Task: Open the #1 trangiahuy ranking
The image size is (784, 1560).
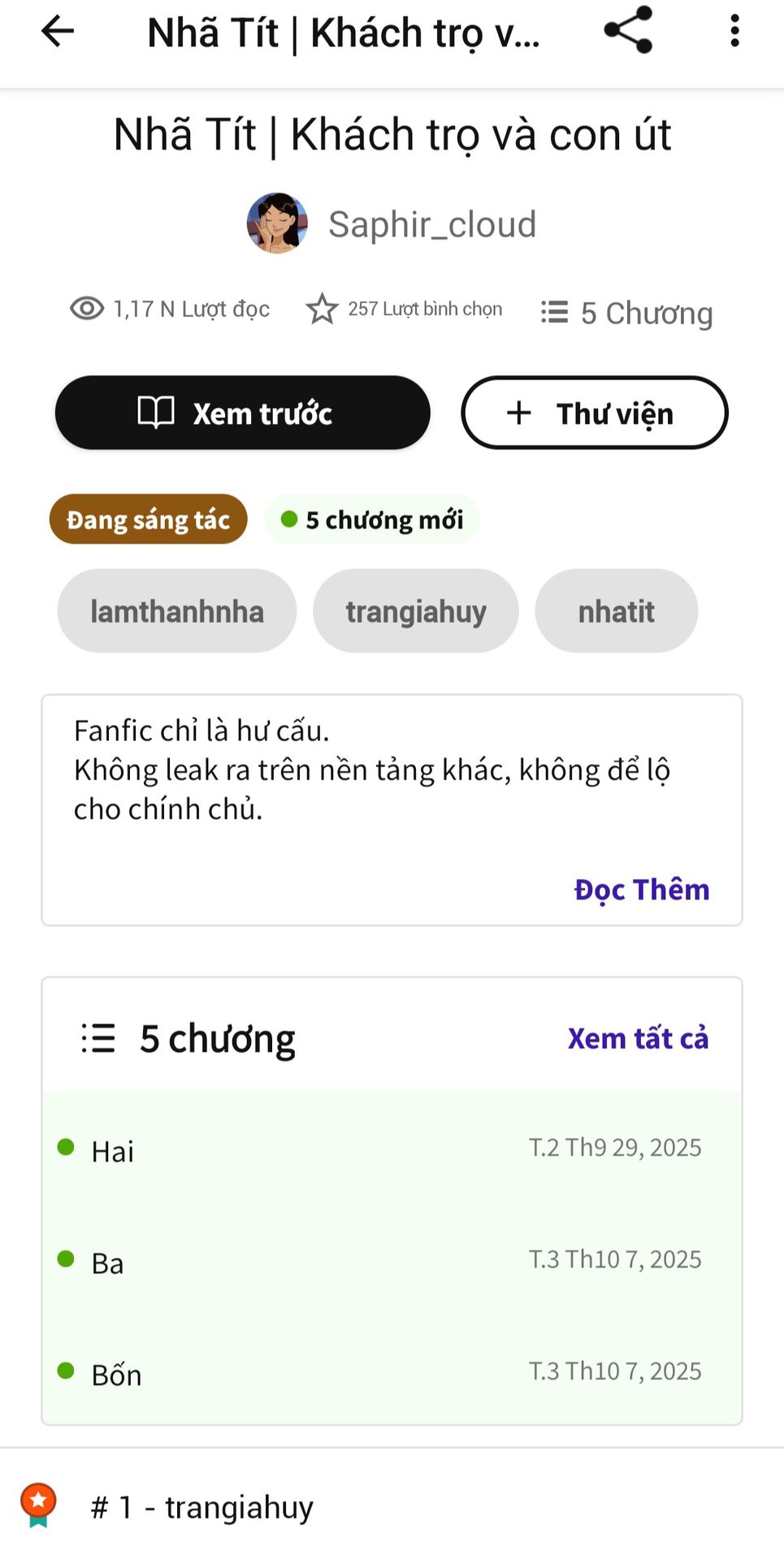Action: (201, 1507)
